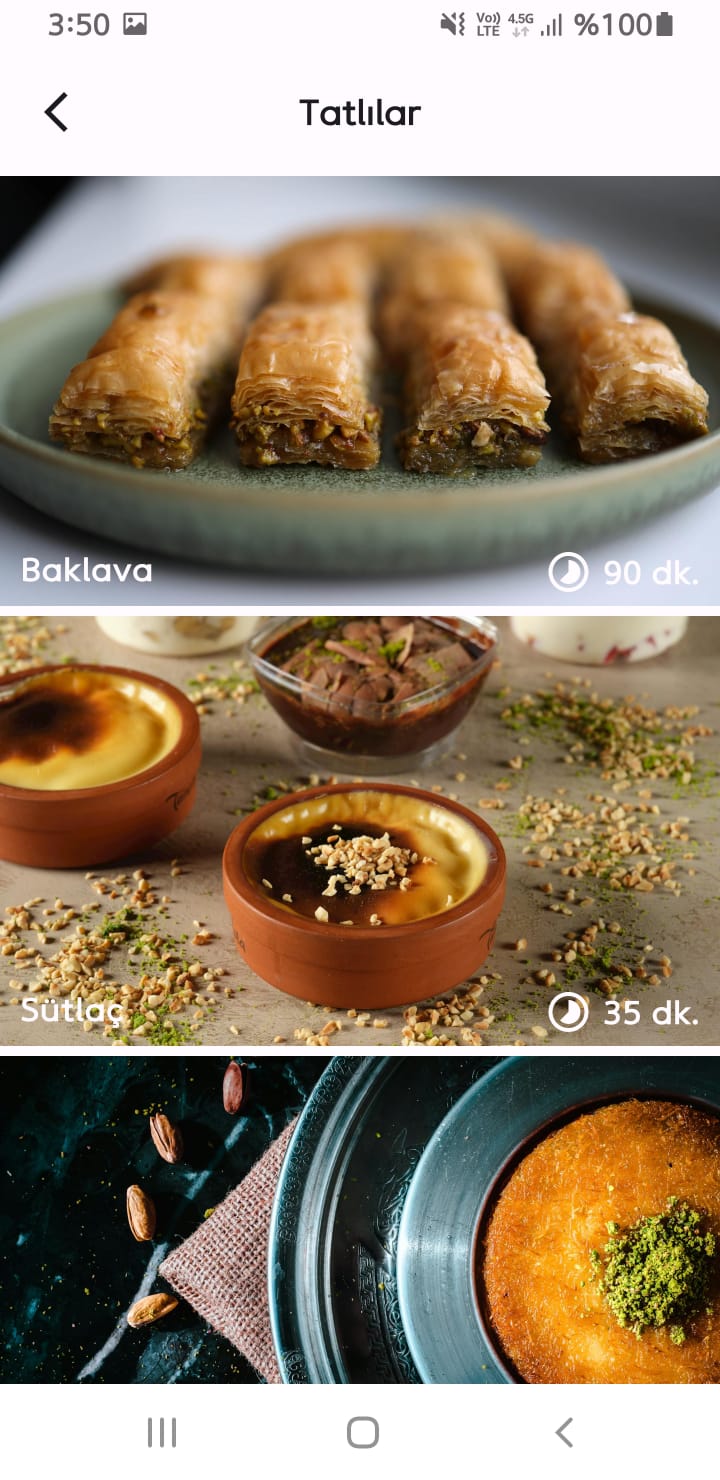Show recent apps from the navigation bar
This screenshot has height=1480, width=720.
tap(162, 1432)
